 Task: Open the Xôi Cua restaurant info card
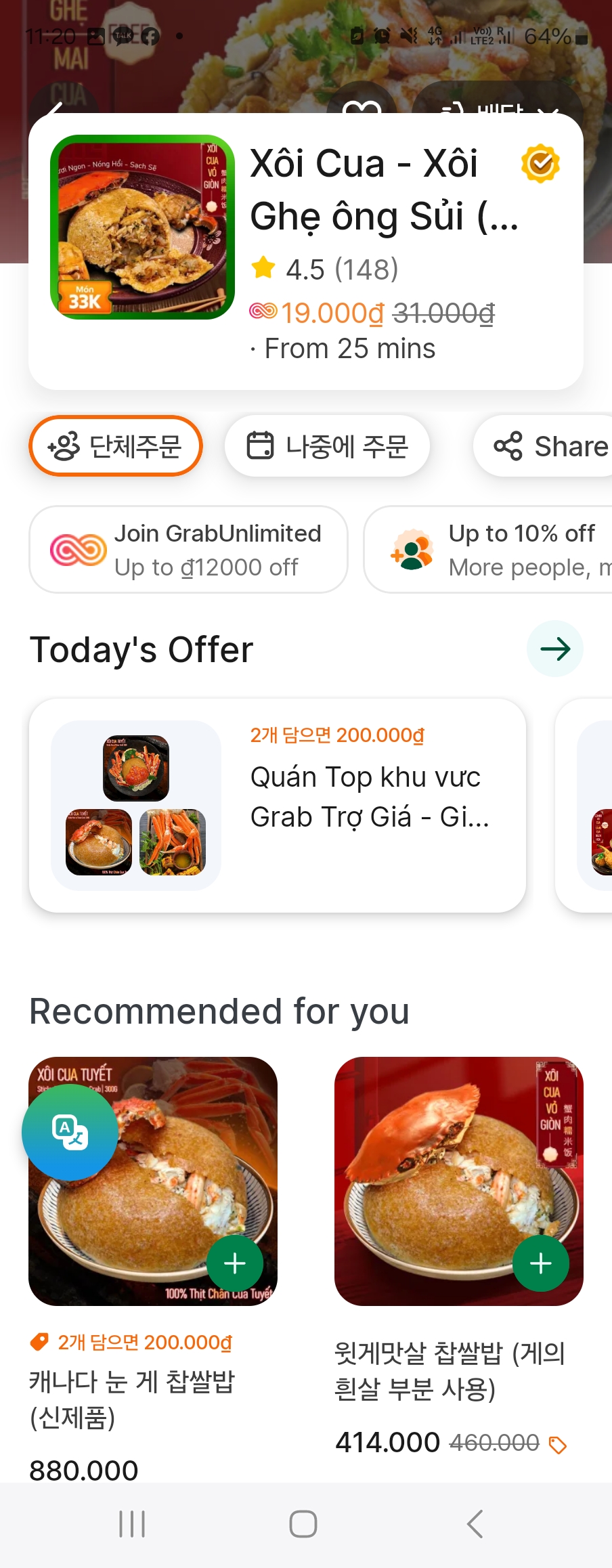pos(306,251)
